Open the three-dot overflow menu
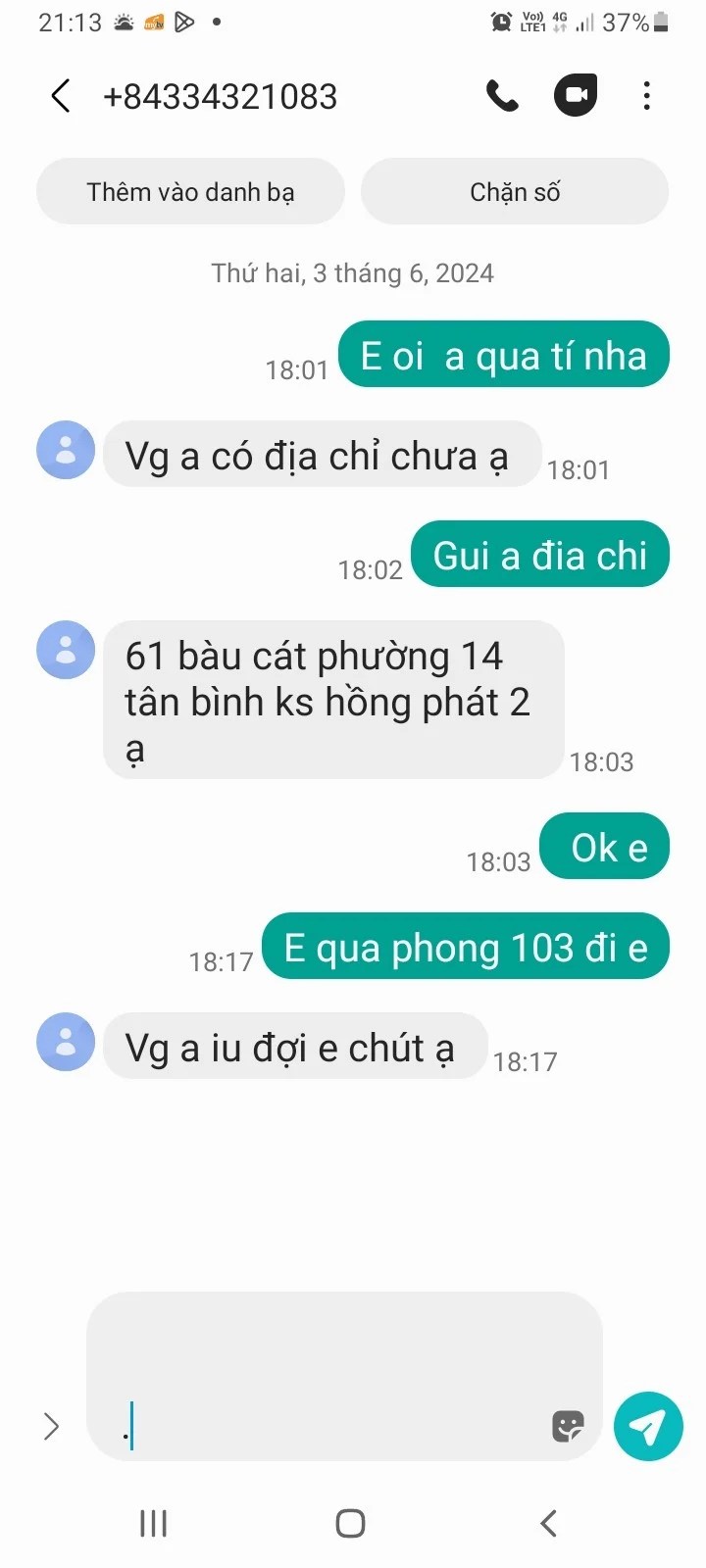This screenshot has width=706, height=1568. 646,96
